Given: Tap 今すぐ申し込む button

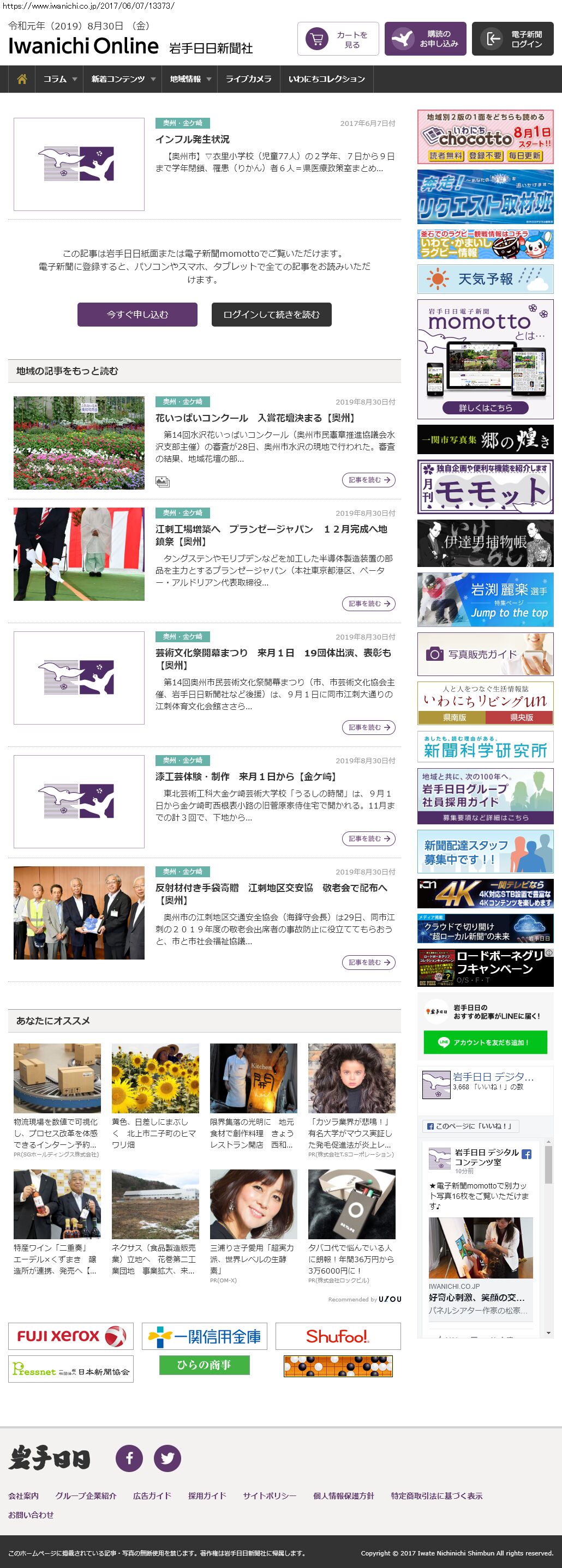Looking at the screenshot, I should tap(137, 315).
